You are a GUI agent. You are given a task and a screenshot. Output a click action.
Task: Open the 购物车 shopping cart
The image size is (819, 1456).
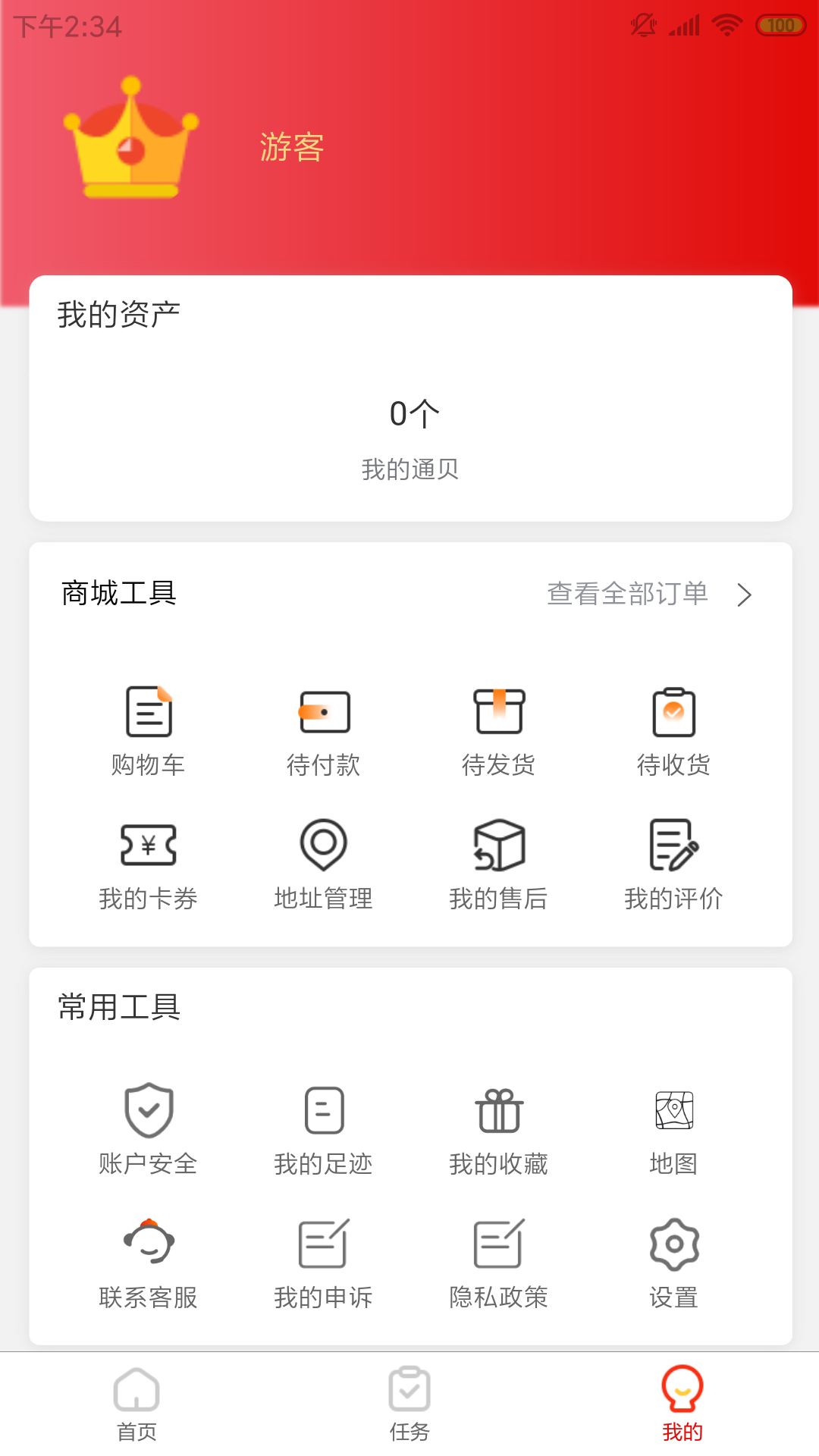pos(149,730)
